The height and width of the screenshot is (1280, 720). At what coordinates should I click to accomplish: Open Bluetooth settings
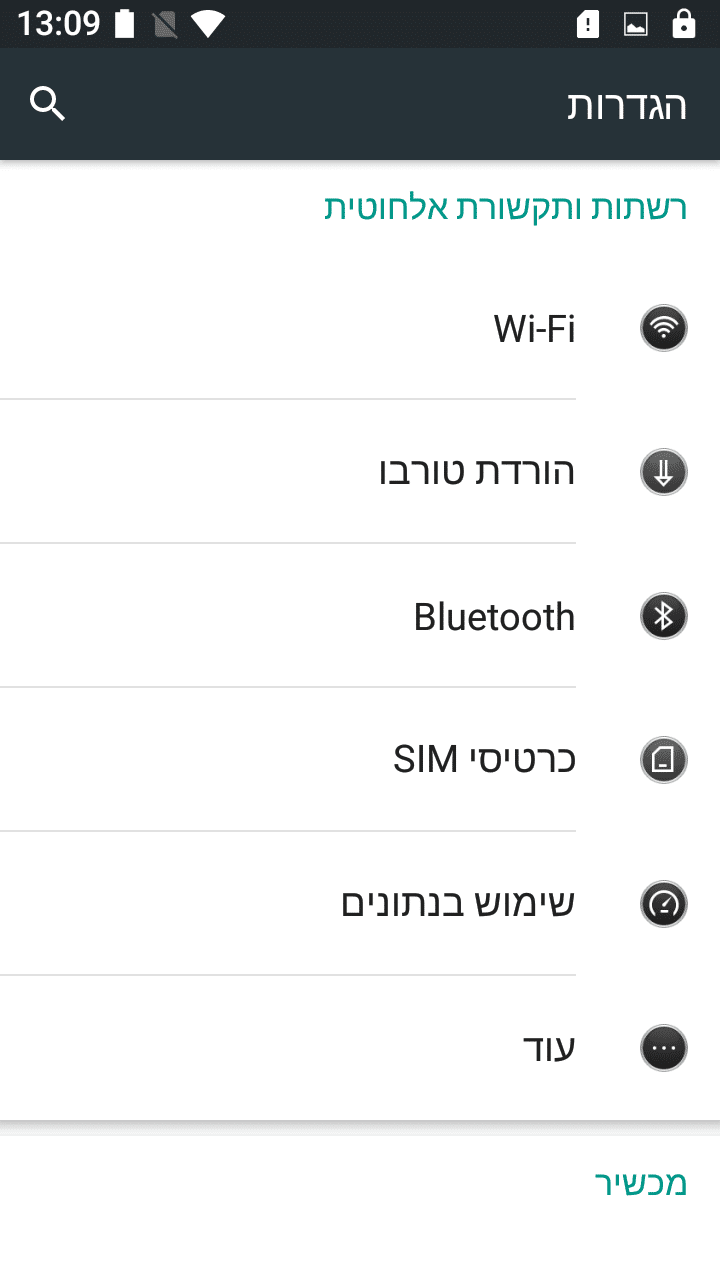[494, 616]
